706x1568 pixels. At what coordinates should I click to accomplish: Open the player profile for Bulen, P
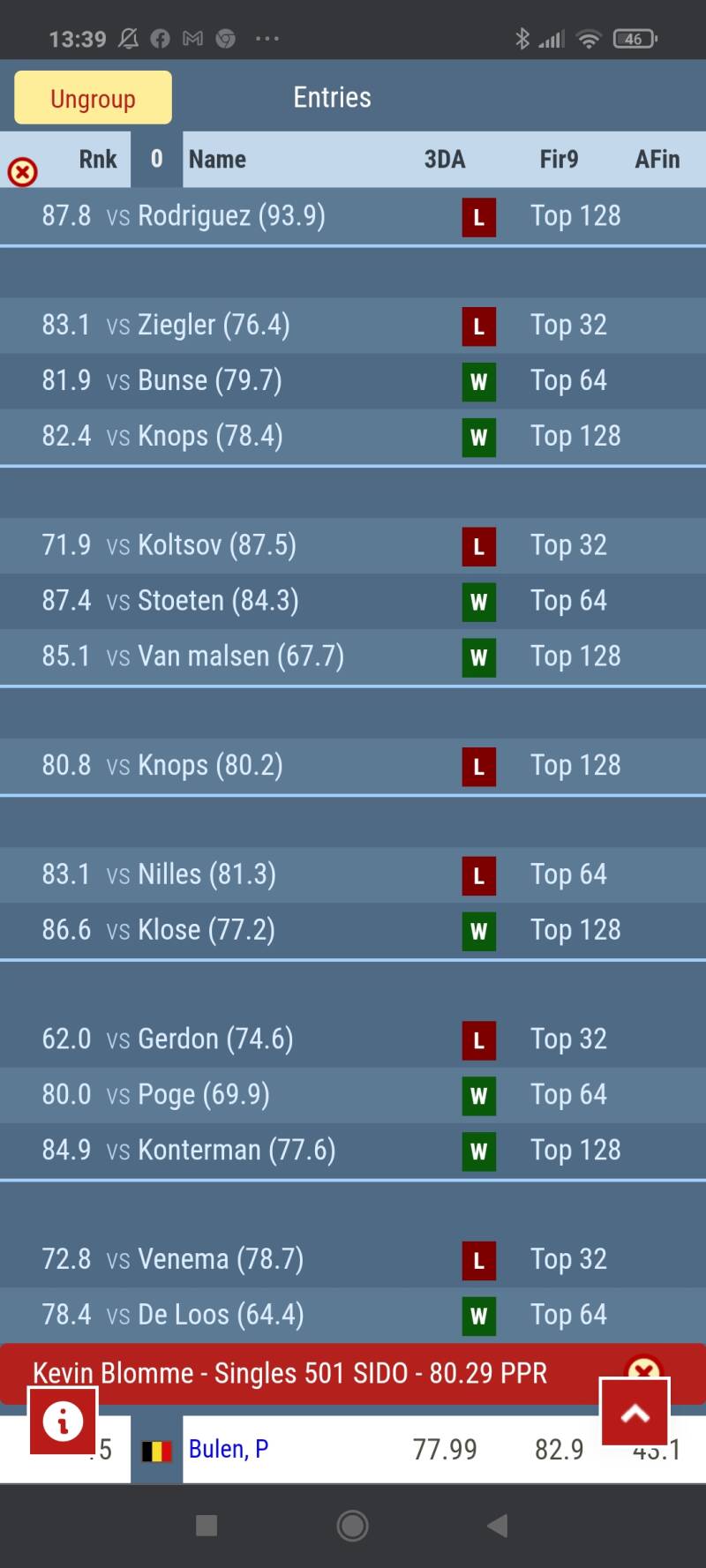click(x=229, y=1449)
